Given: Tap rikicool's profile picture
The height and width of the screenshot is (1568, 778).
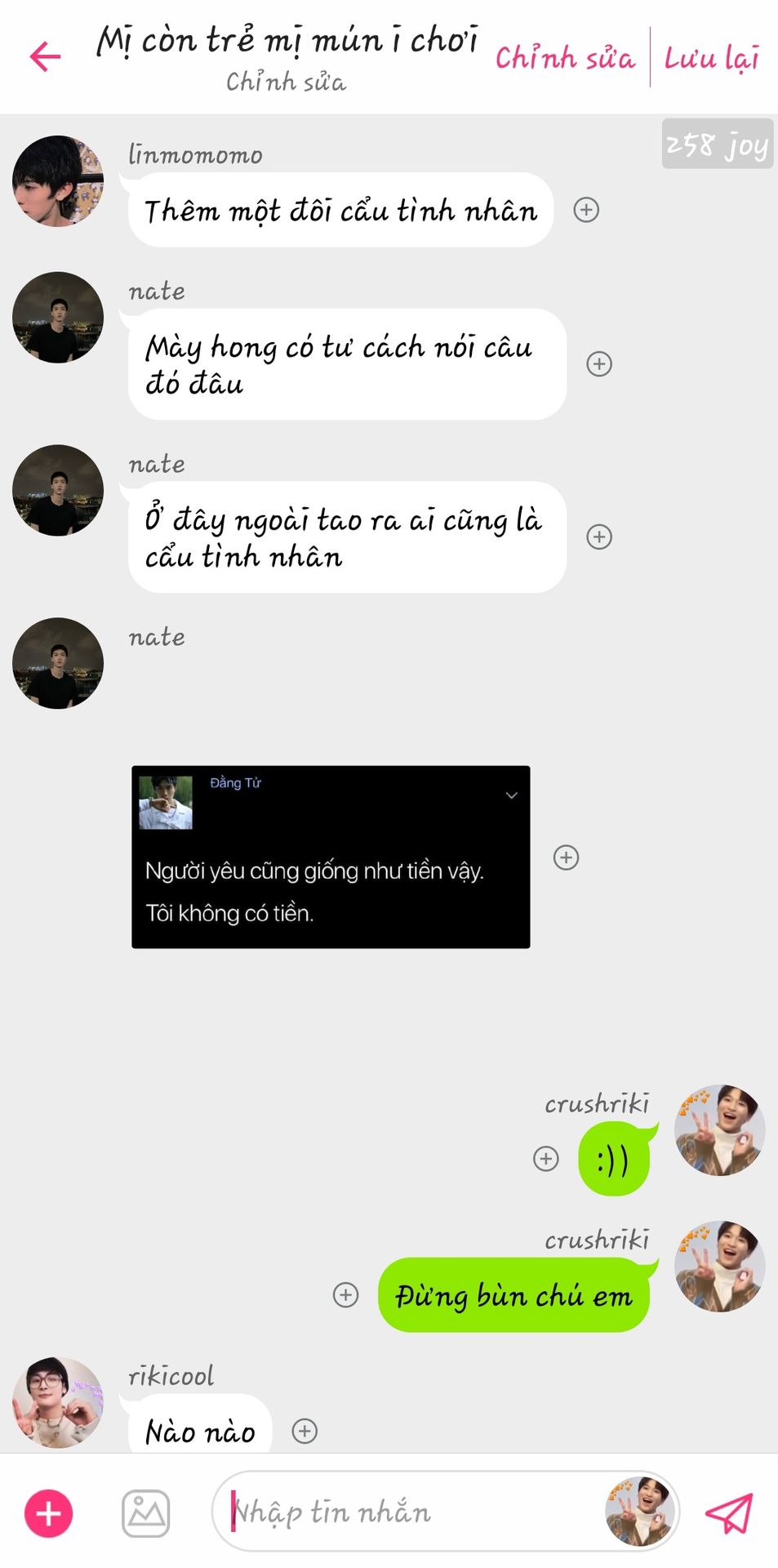Looking at the screenshot, I should point(58,1402).
